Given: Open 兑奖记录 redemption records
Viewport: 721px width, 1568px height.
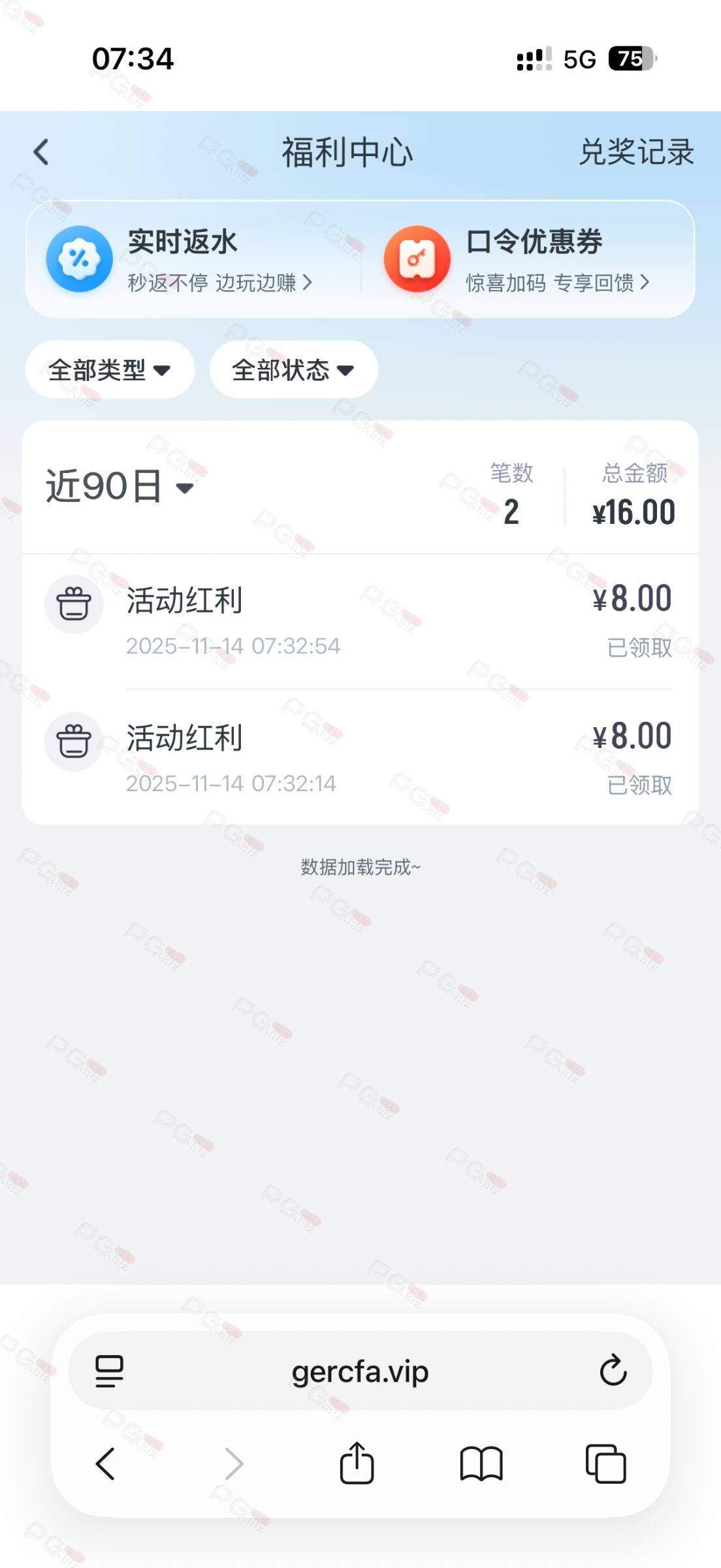Looking at the screenshot, I should (x=635, y=153).
